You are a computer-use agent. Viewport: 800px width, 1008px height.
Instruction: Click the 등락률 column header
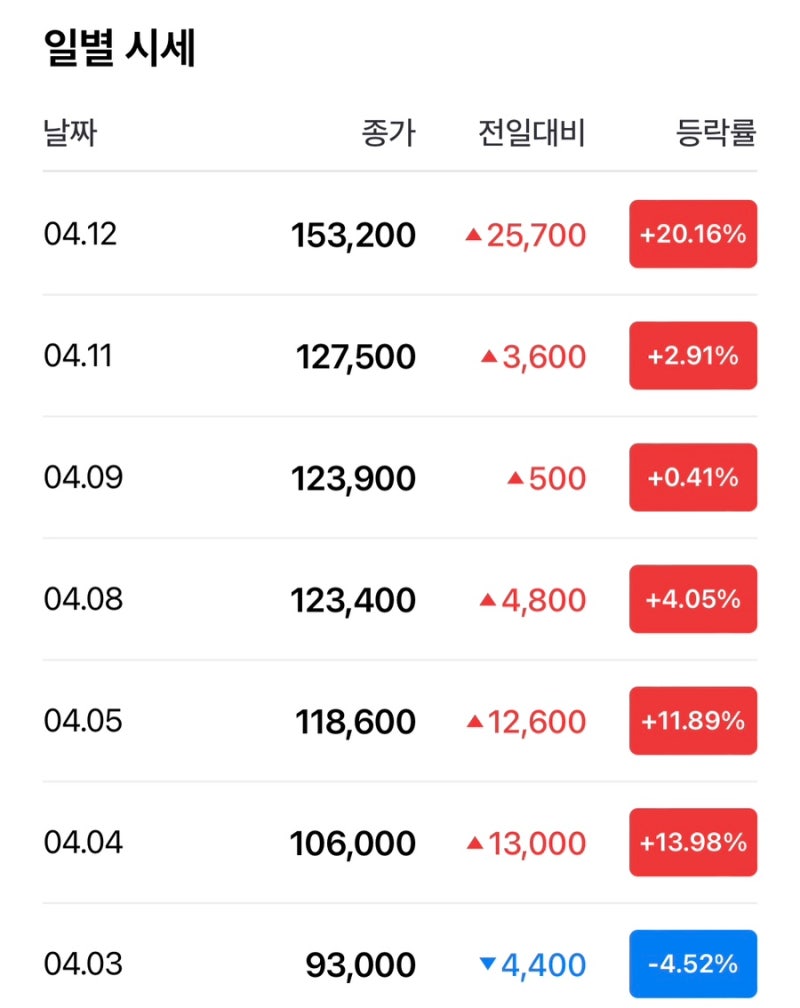tap(716, 133)
